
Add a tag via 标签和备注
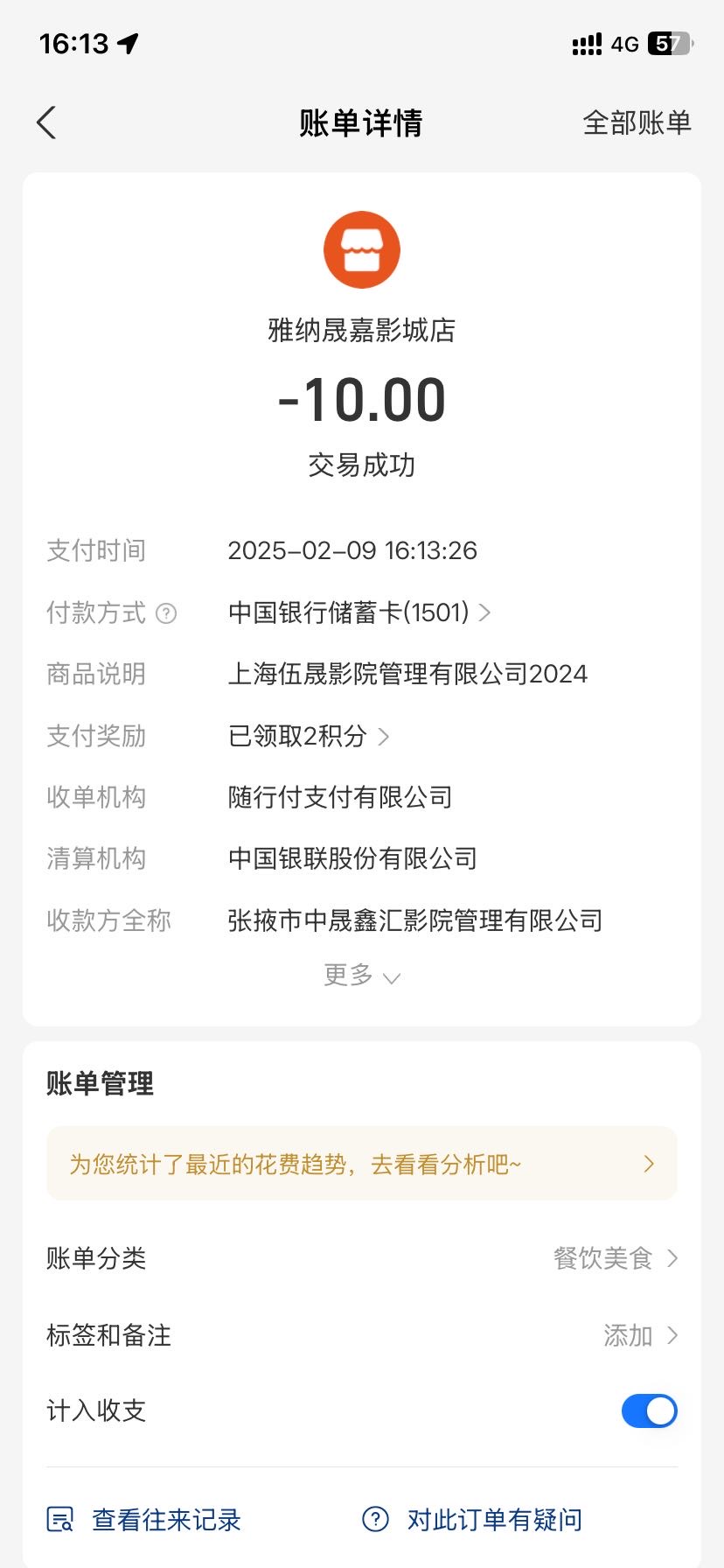(362, 1335)
